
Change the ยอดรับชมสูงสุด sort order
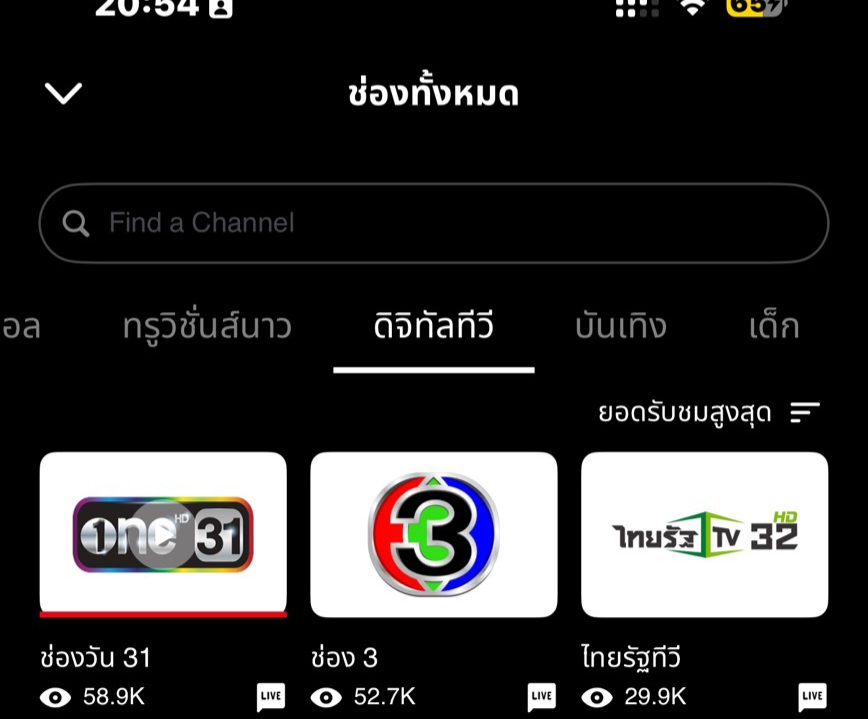pos(708,412)
